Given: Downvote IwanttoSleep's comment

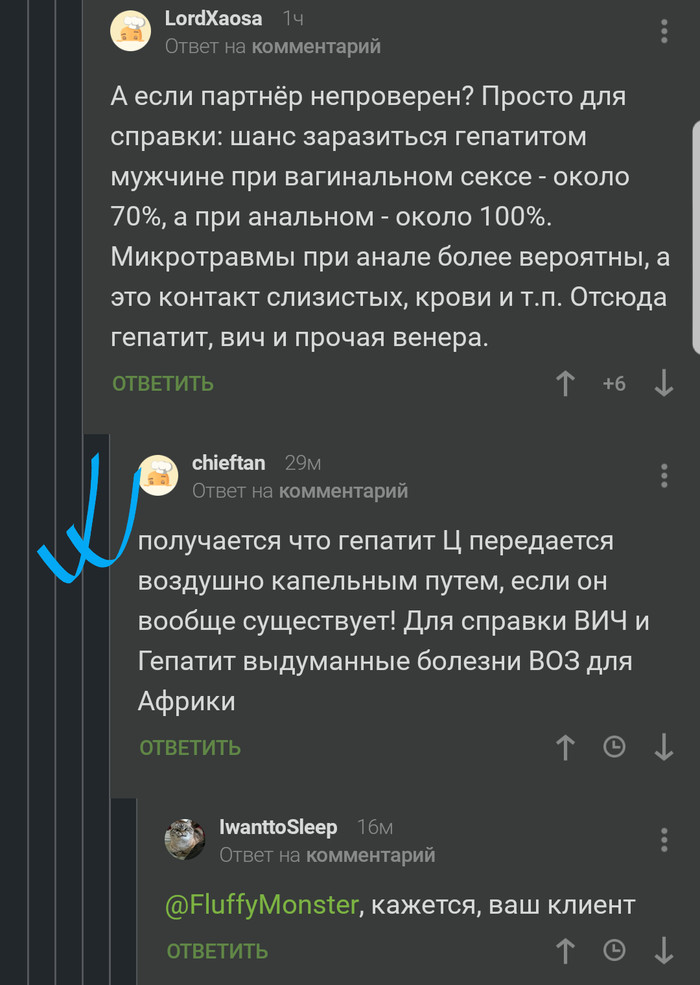Looking at the screenshot, I should pos(664,951).
